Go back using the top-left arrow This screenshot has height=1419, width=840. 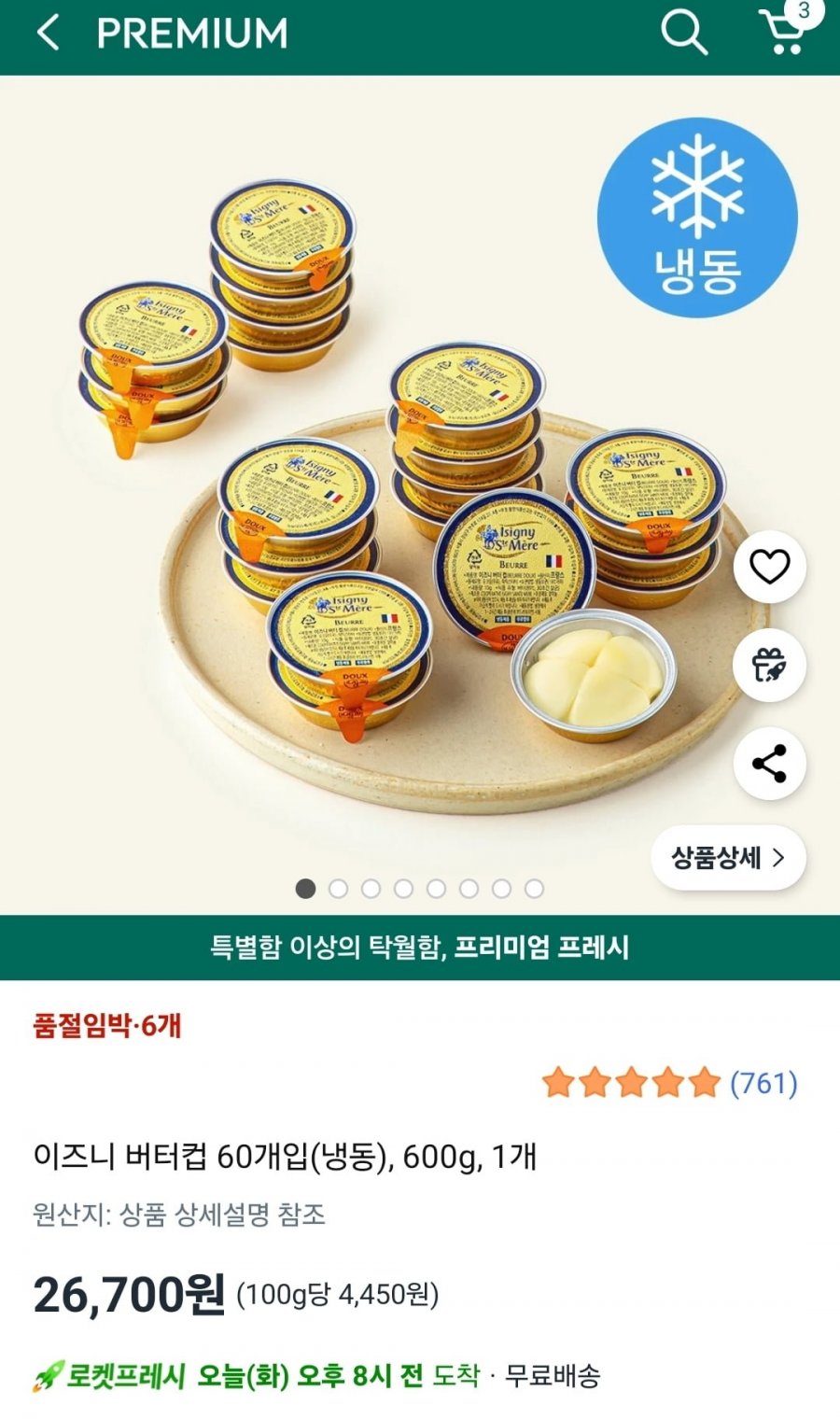tap(49, 34)
